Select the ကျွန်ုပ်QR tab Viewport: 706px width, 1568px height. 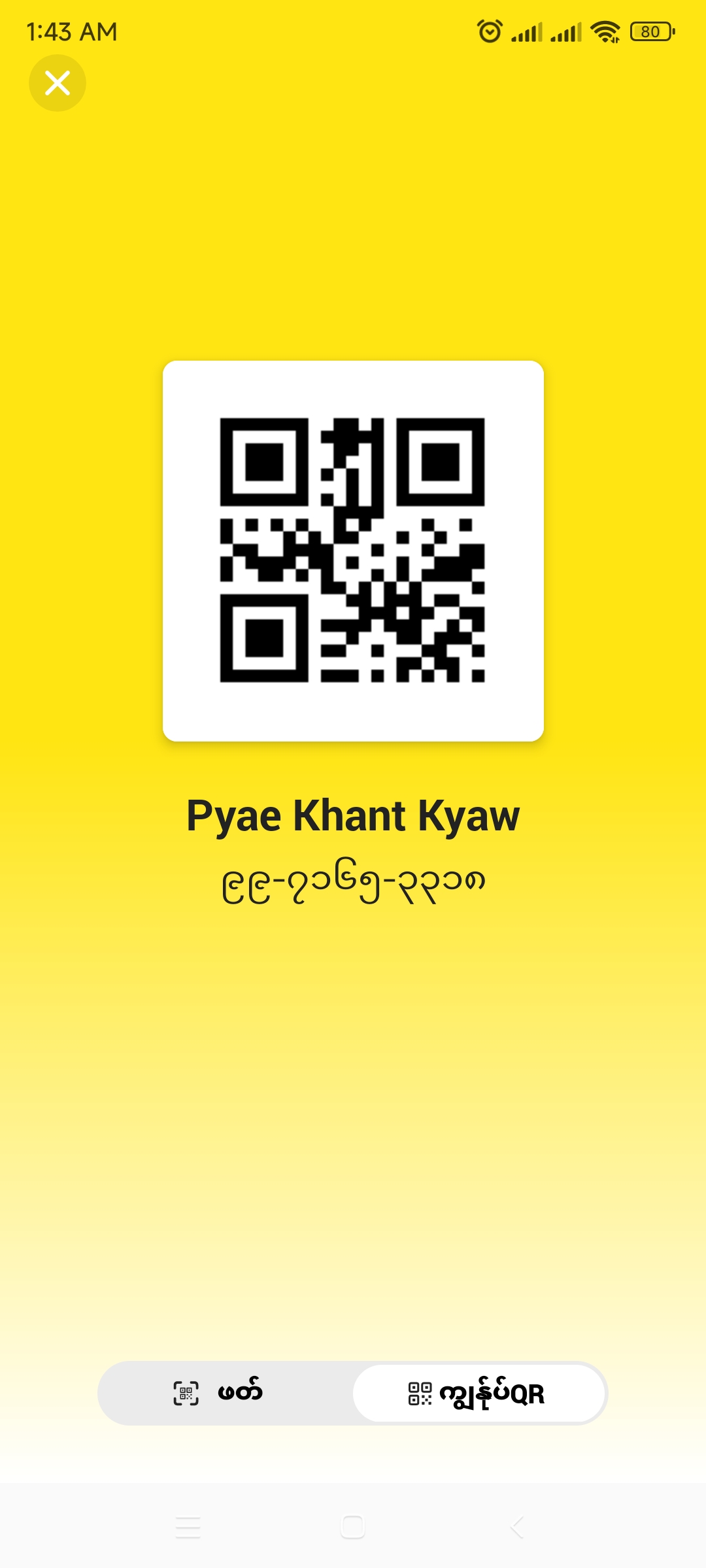point(479,1393)
